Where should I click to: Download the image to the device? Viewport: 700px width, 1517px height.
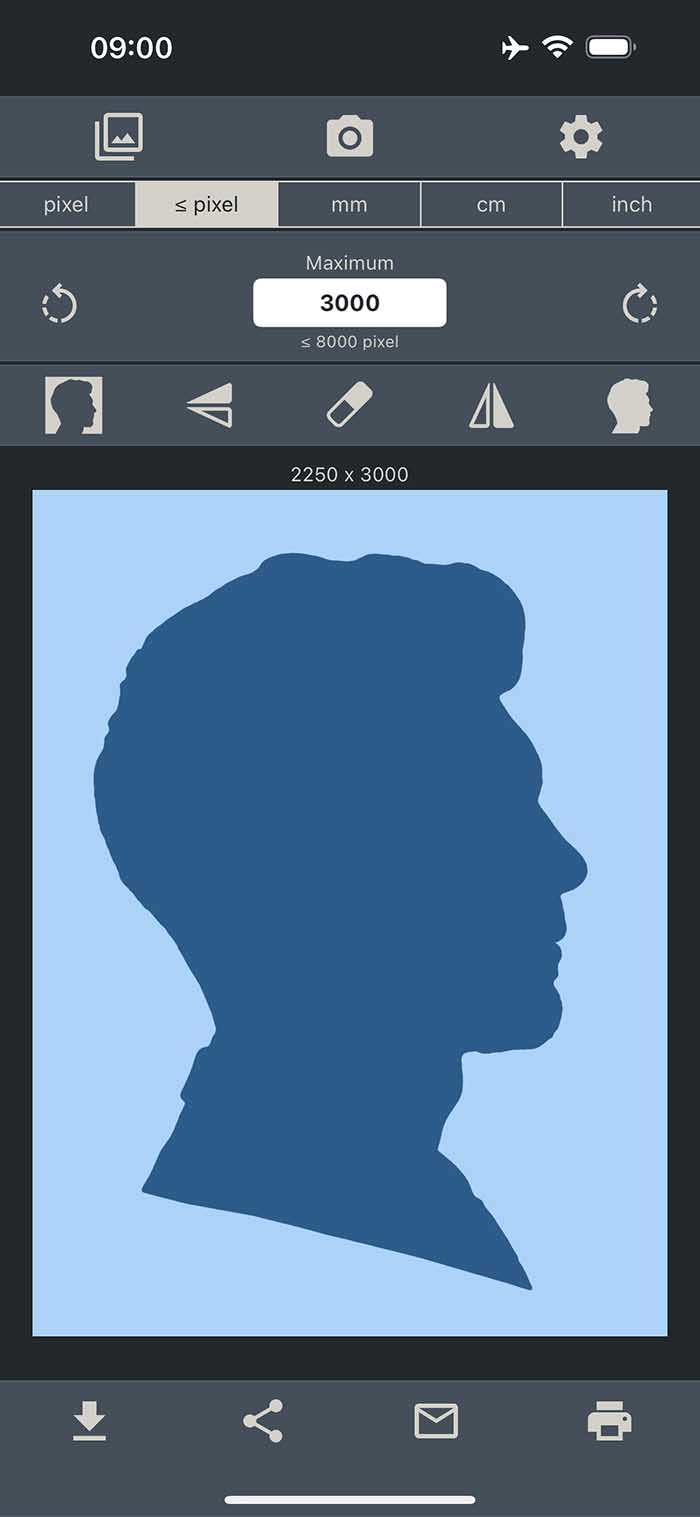pyautogui.click(x=89, y=1421)
